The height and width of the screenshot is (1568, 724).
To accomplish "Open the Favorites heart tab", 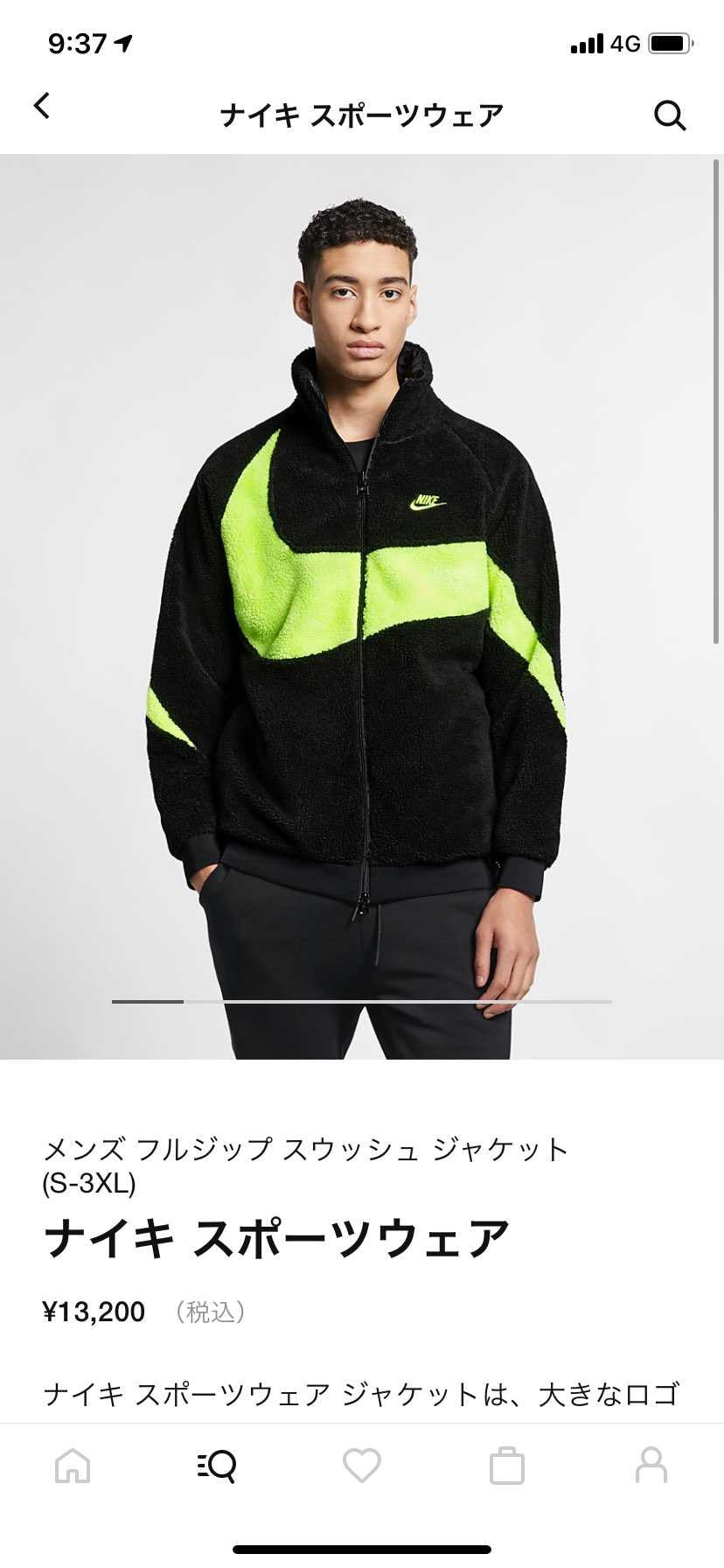I will [x=362, y=1465].
